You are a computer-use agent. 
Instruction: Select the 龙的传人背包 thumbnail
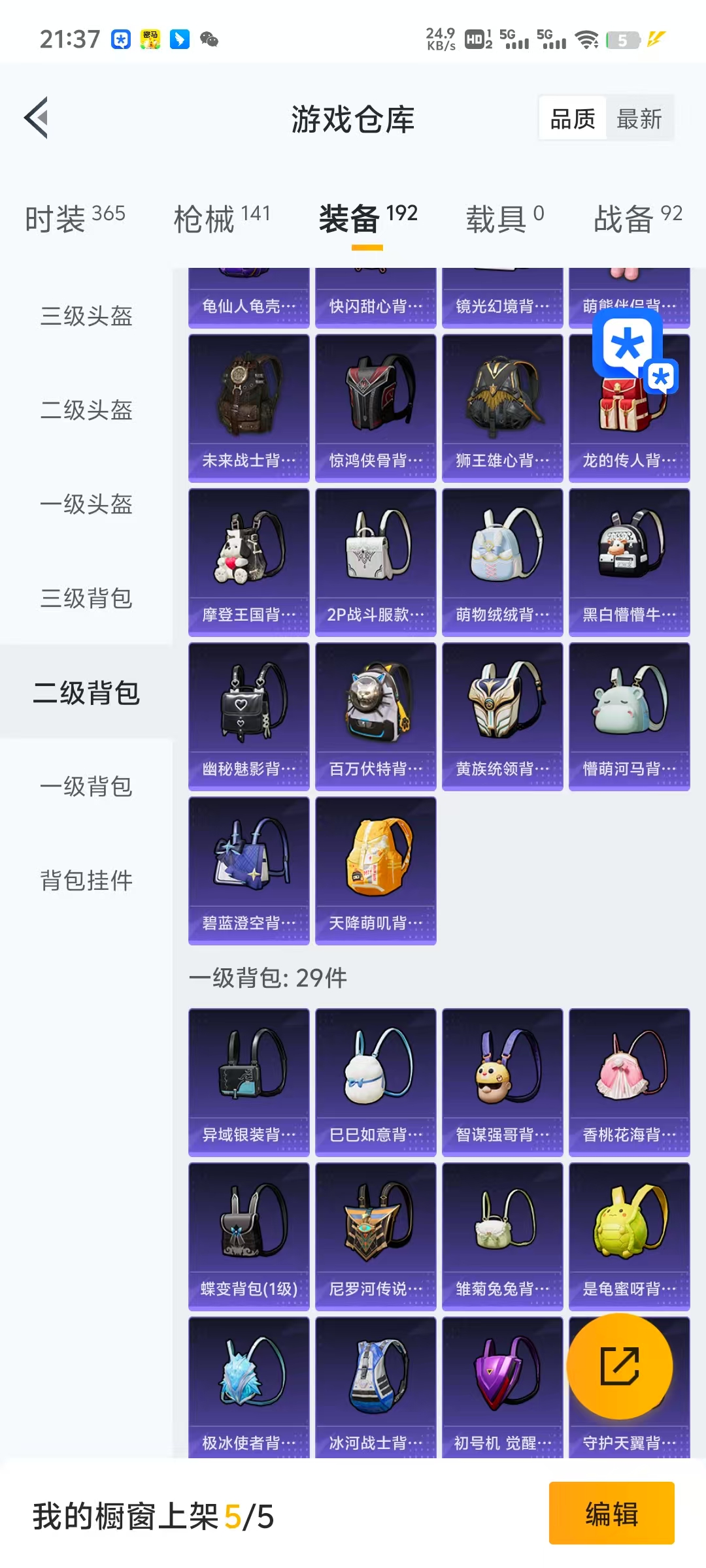pyautogui.click(x=629, y=405)
